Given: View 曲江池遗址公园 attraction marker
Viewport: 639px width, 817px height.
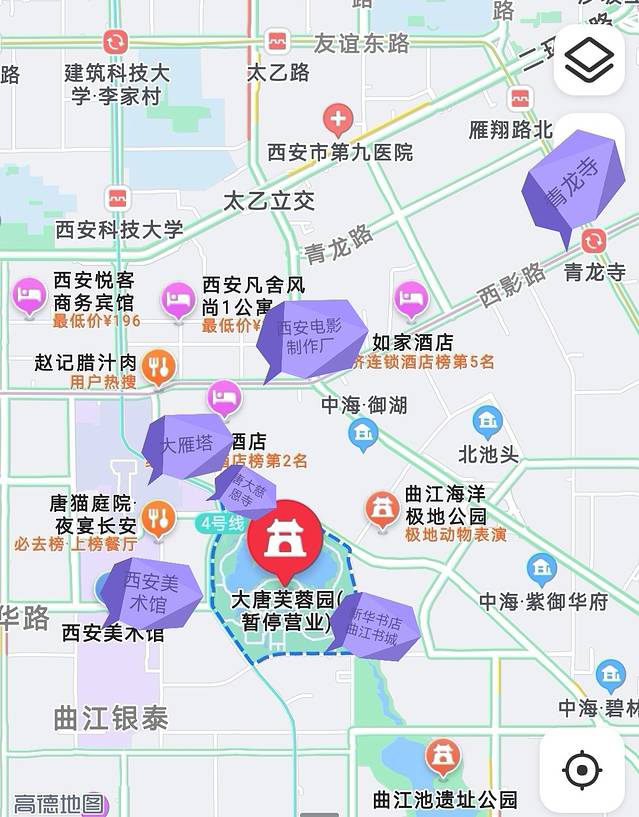Looking at the screenshot, I should tap(443, 757).
